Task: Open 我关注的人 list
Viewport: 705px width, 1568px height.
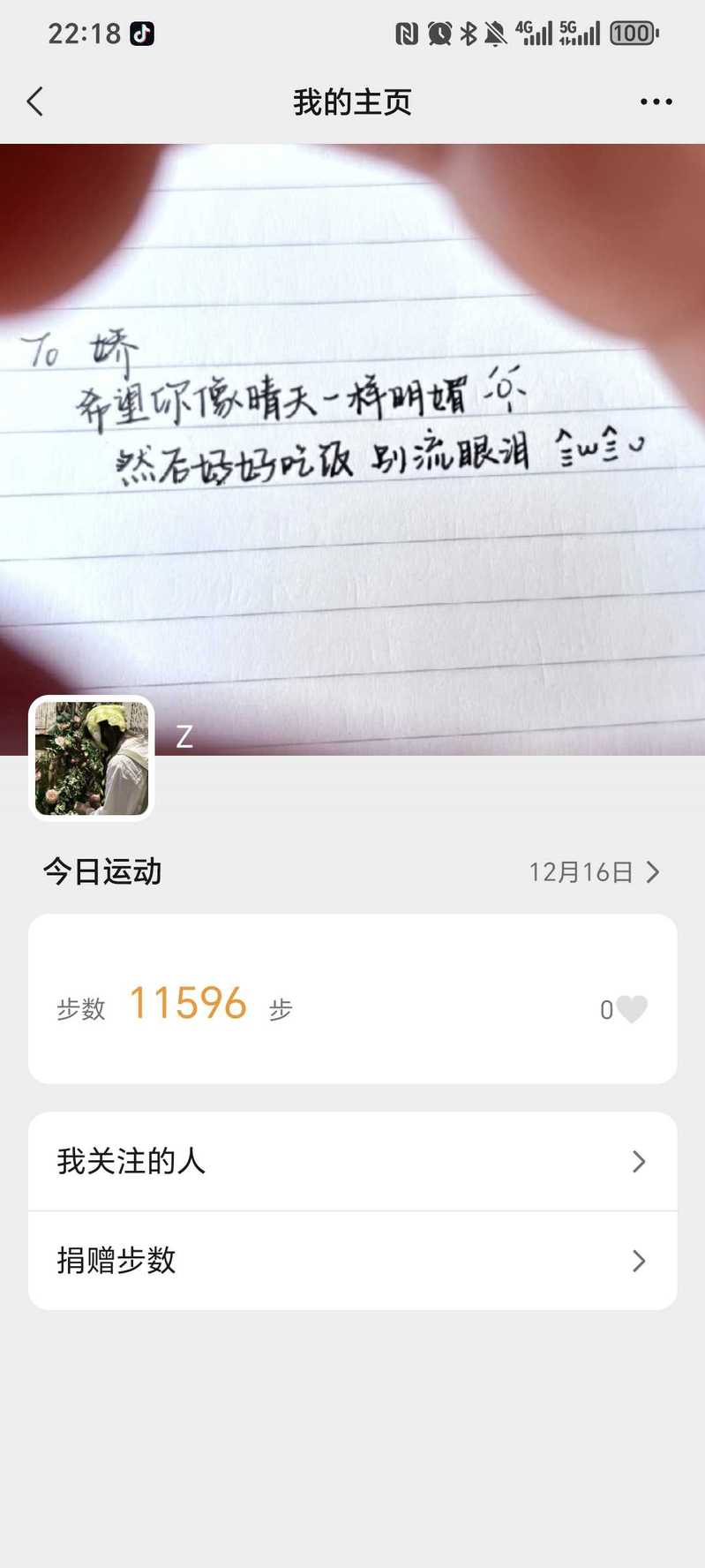Action: [353, 1161]
